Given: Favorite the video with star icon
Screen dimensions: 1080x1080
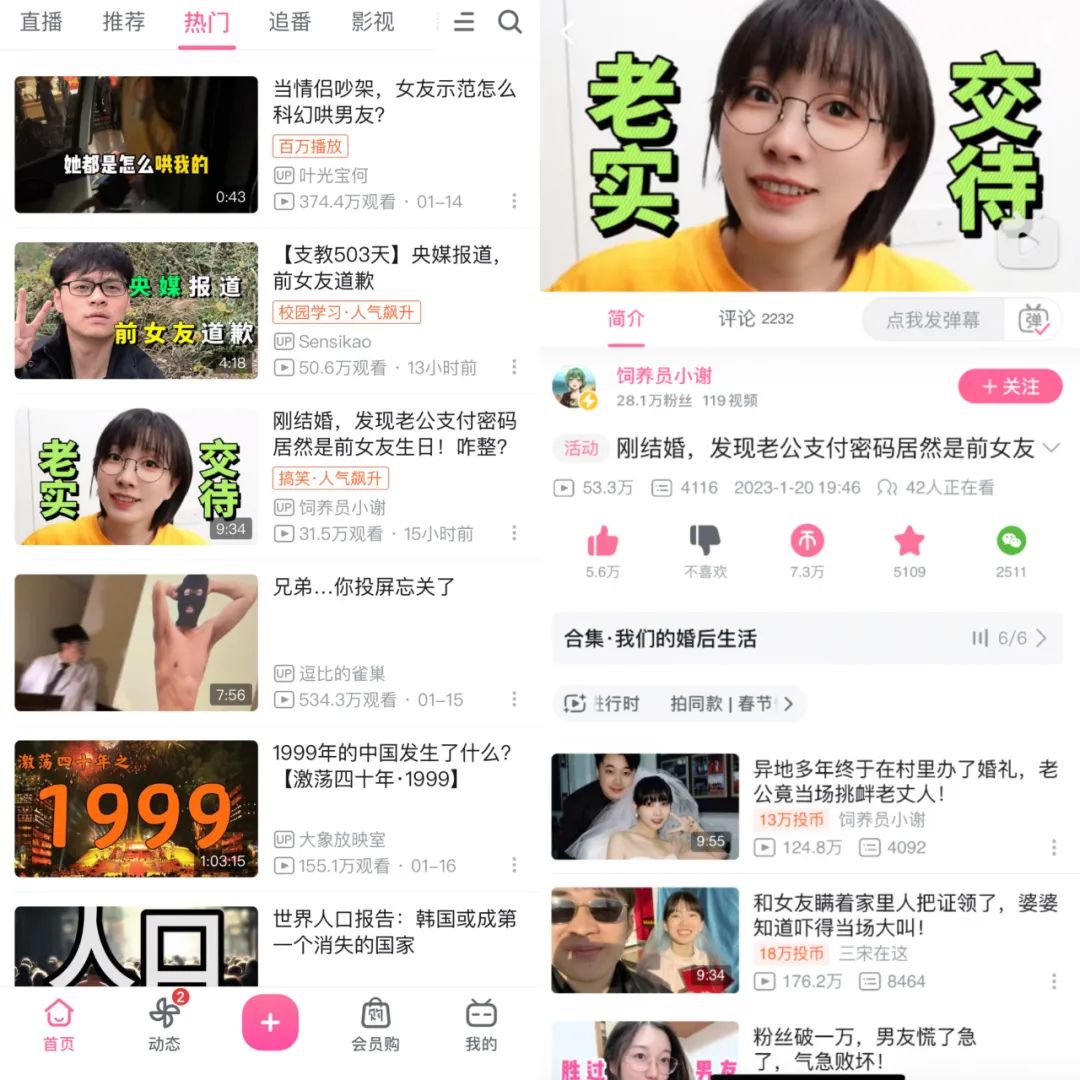Looking at the screenshot, I should [909, 542].
